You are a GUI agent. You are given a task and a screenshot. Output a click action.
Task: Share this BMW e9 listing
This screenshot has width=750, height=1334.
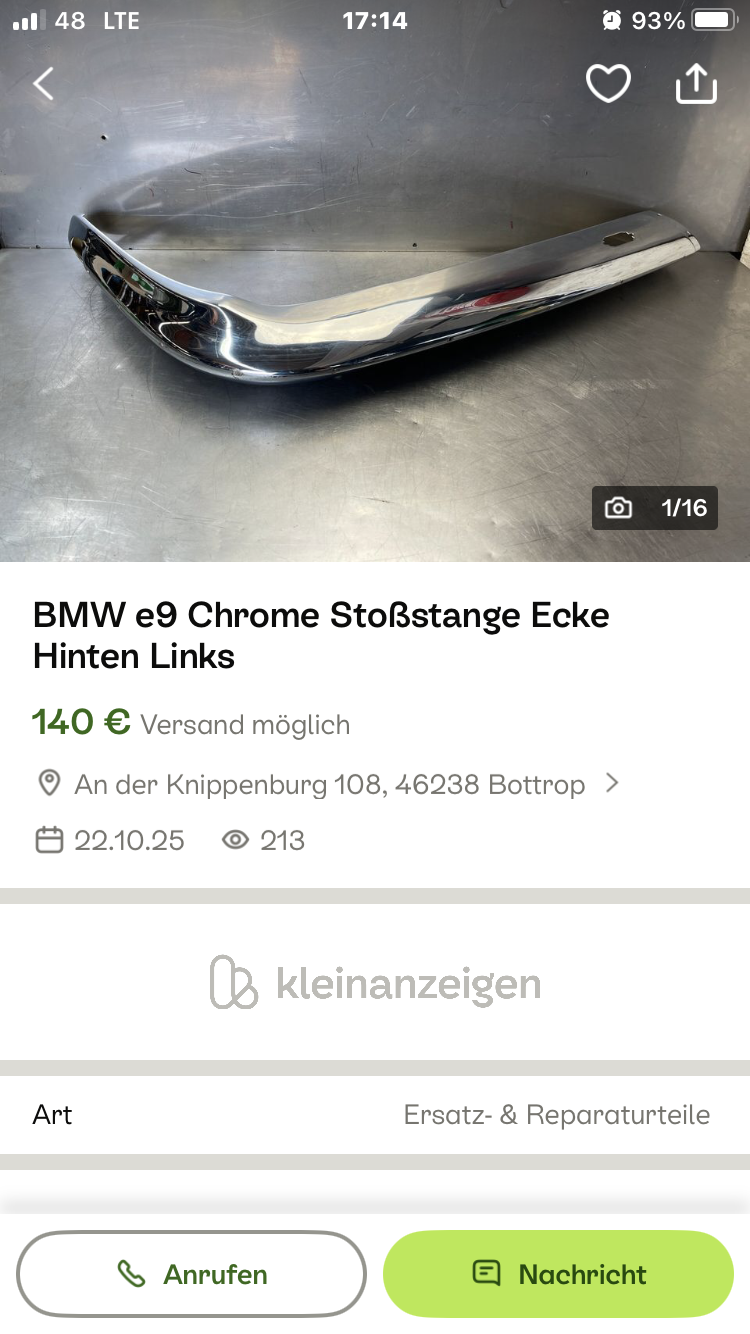pyautogui.click(x=696, y=84)
